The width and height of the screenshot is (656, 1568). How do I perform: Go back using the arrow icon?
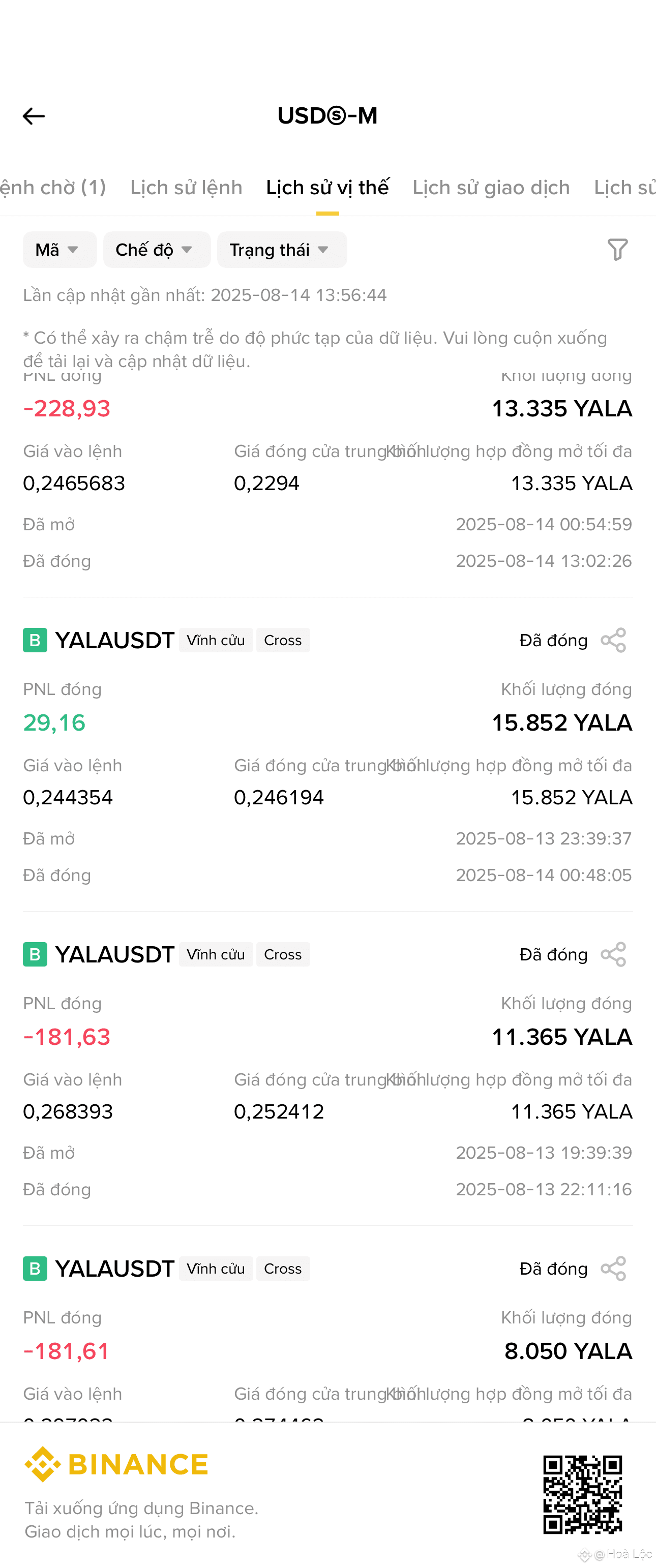pos(34,115)
